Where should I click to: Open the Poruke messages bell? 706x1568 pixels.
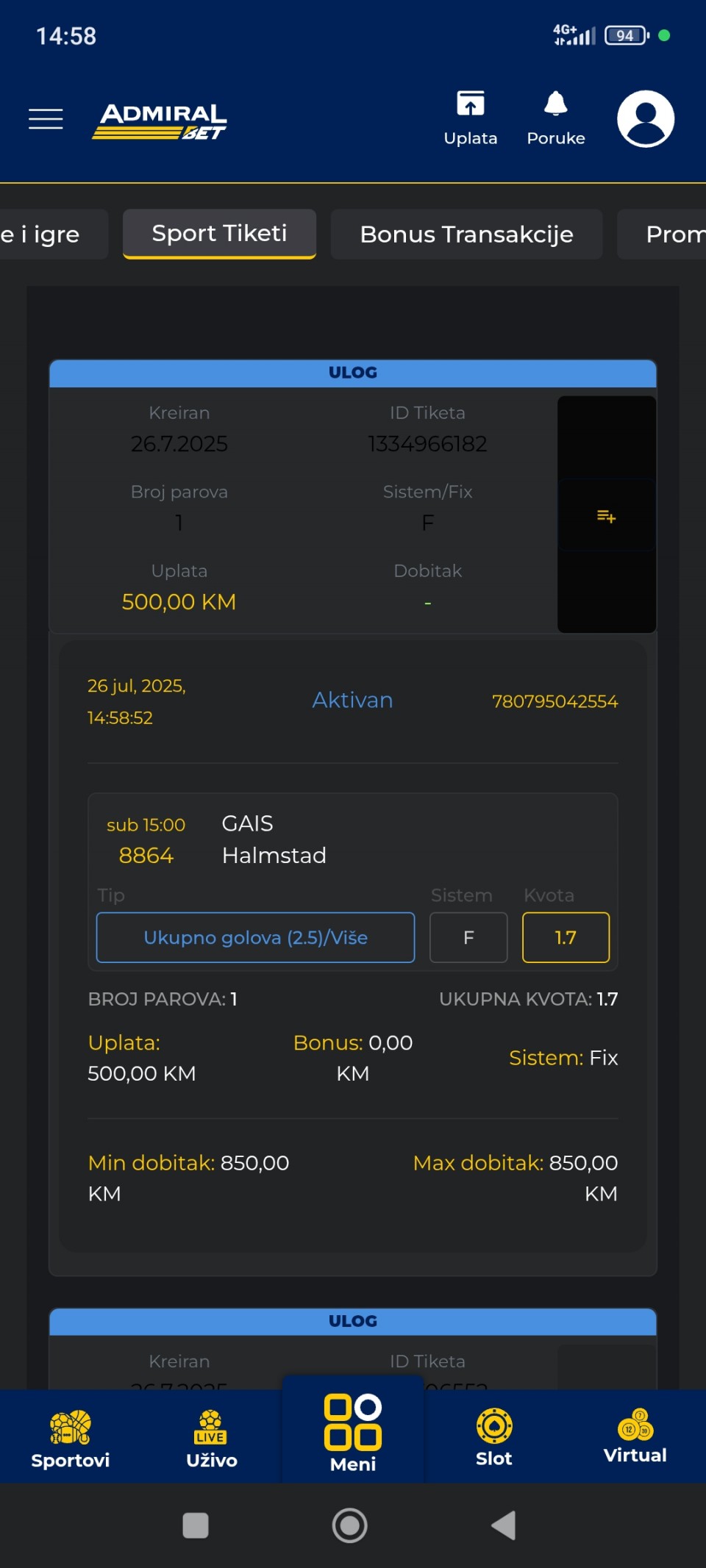point(556,118)
